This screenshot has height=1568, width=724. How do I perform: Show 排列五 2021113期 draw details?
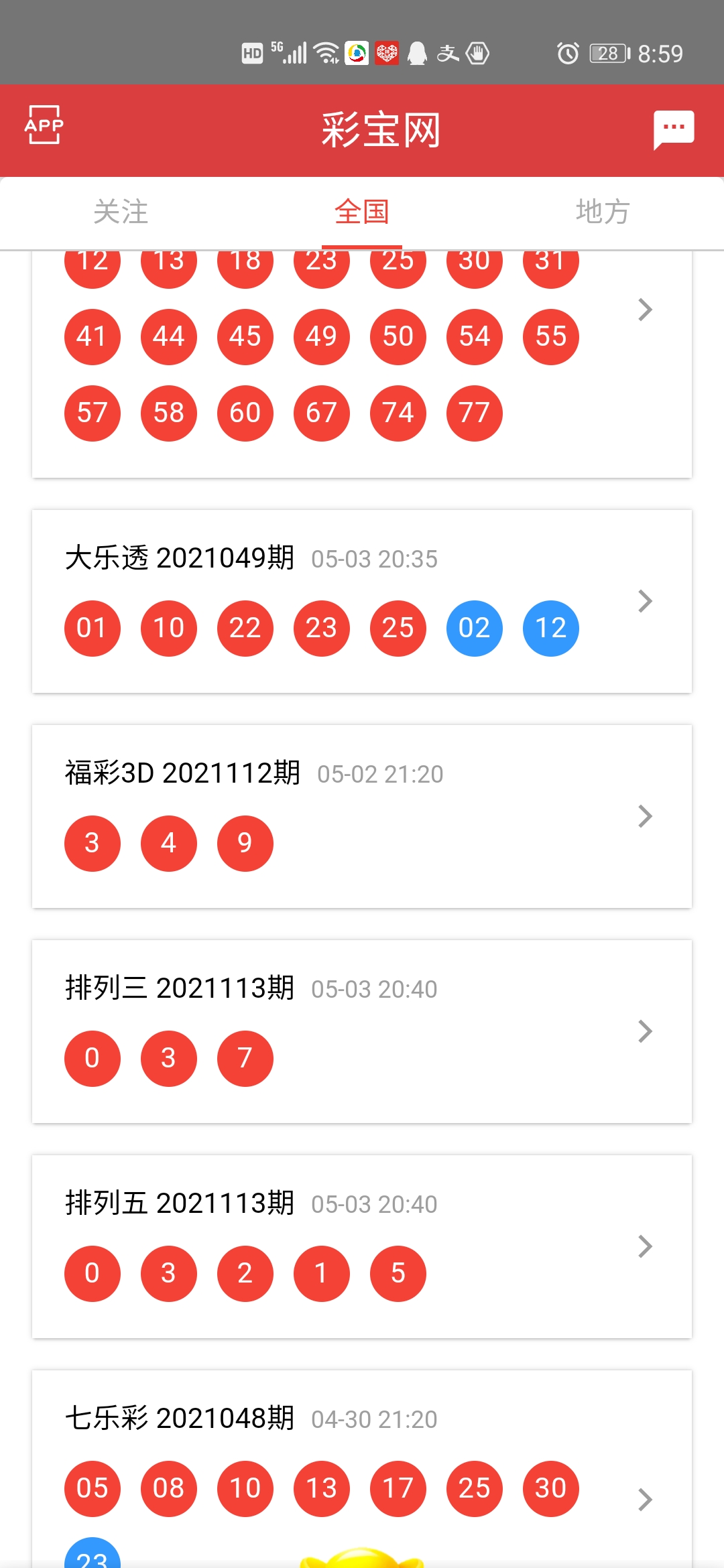[362, 1246]
